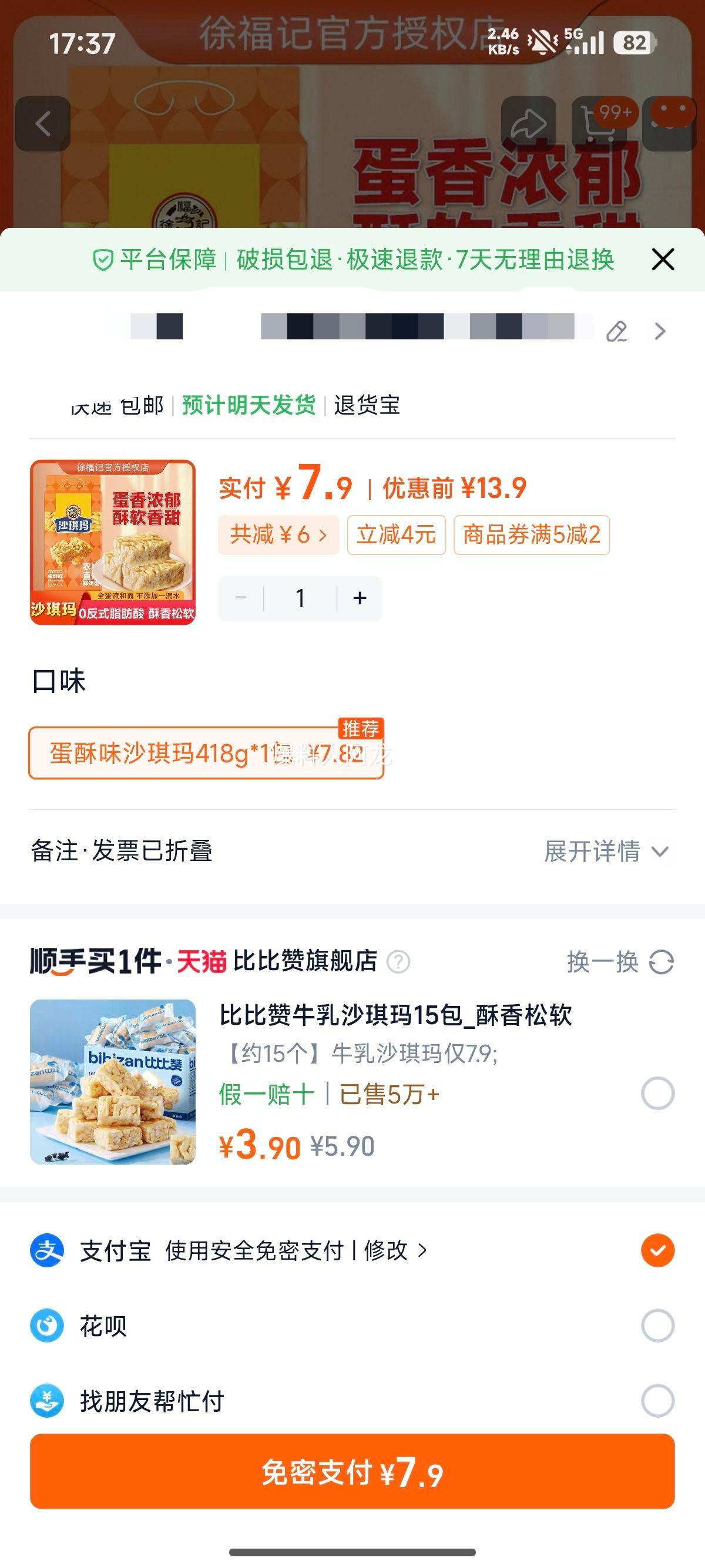Select the 比比赞牛乳沙琪玛 add-on item
The image size is (705, 1568).
point(657,1093)
